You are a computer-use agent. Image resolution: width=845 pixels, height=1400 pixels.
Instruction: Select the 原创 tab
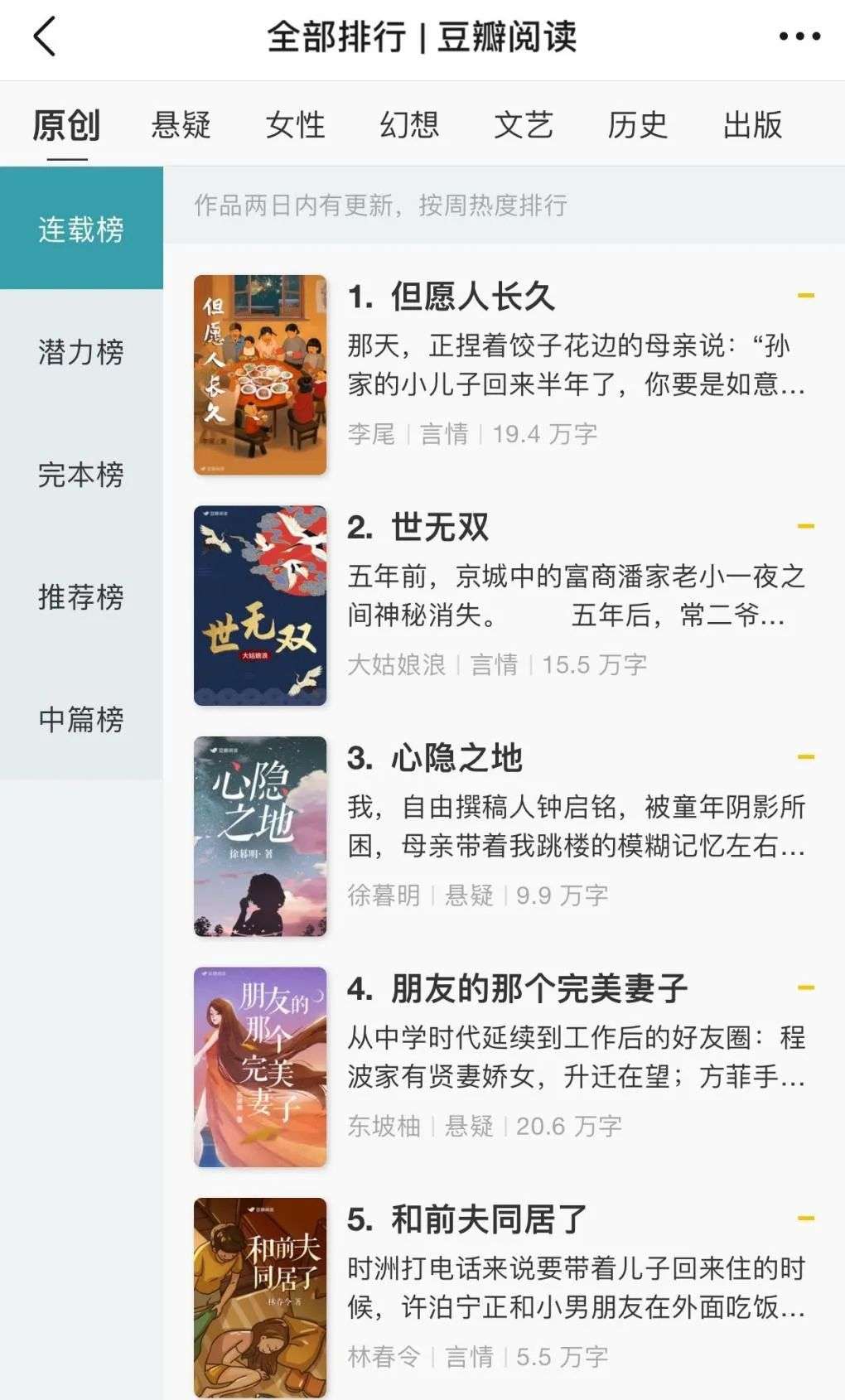(66, 125)
